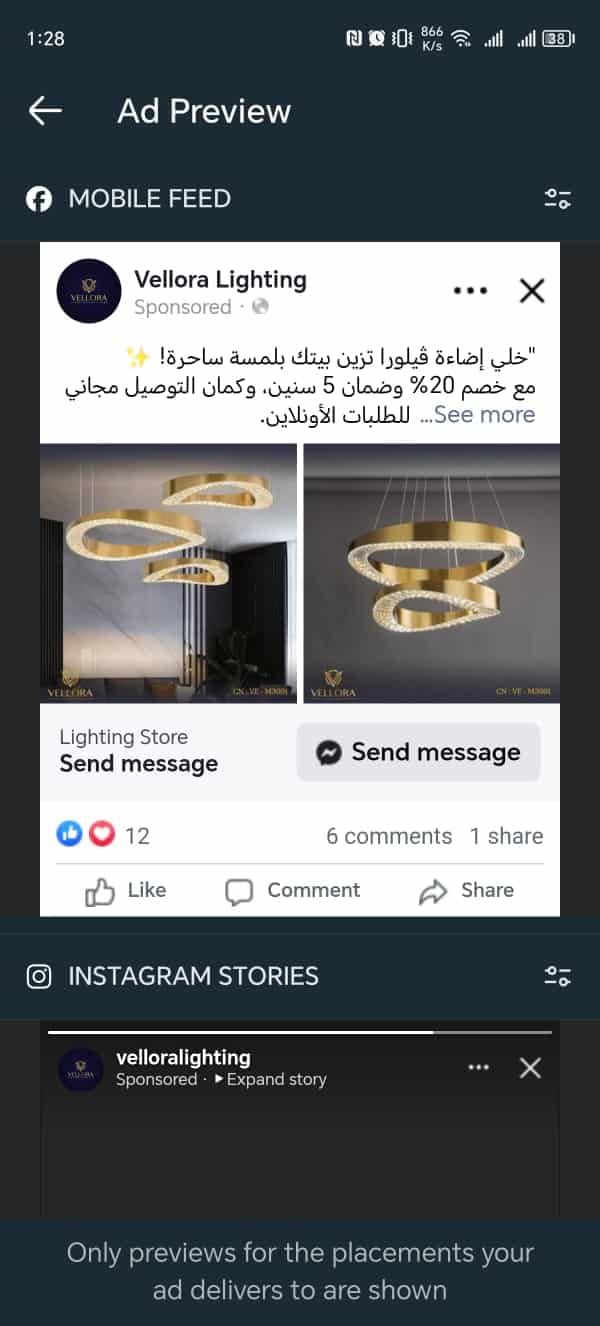The height and width of the screenshot is (1326, 600).
Task: Open Instagram Stories placement settings icon
Action: tap(557, 976)
